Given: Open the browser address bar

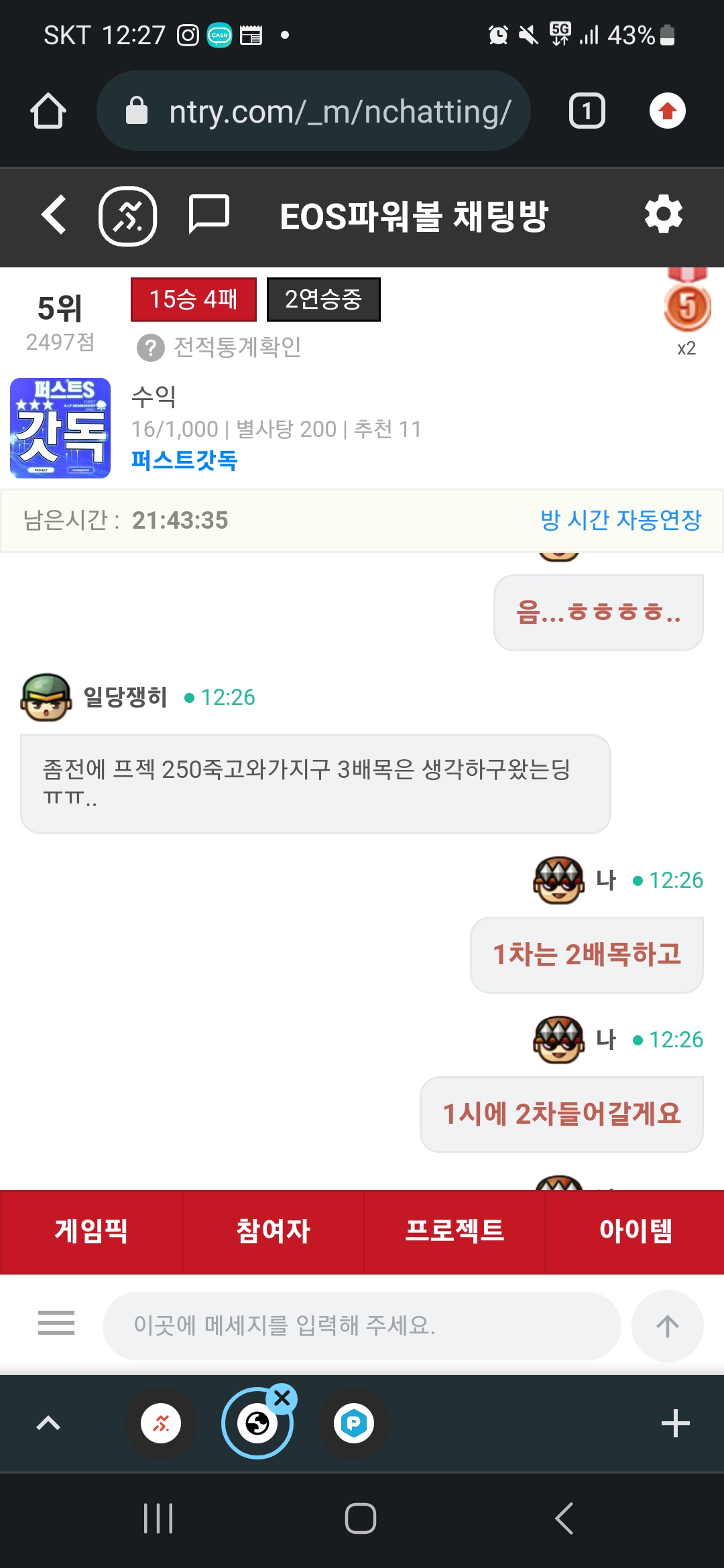Looking at the screenshot, I should click(315, 111).
